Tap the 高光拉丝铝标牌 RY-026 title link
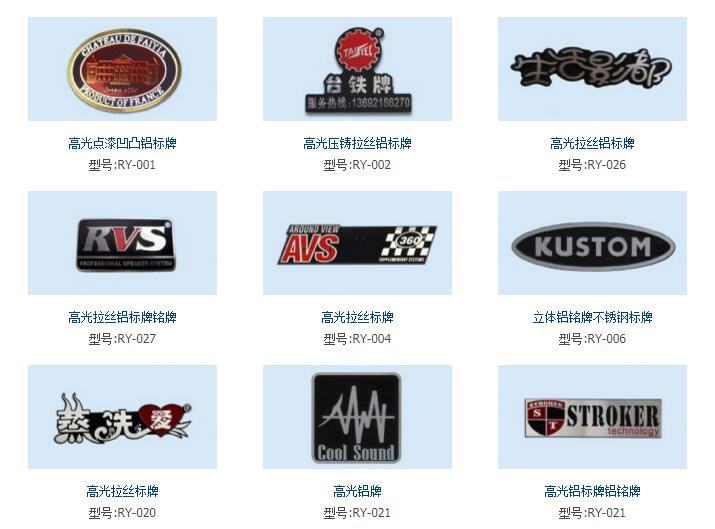 pyautogui.click(x=592, y=144)
